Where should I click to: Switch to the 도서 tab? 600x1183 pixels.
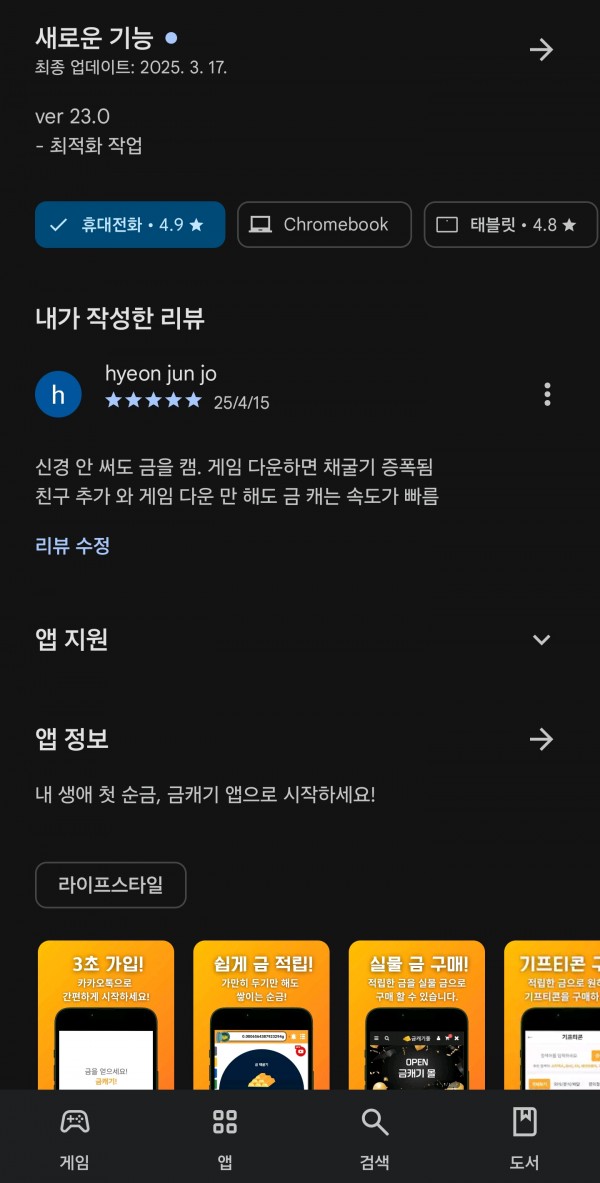525,1138
